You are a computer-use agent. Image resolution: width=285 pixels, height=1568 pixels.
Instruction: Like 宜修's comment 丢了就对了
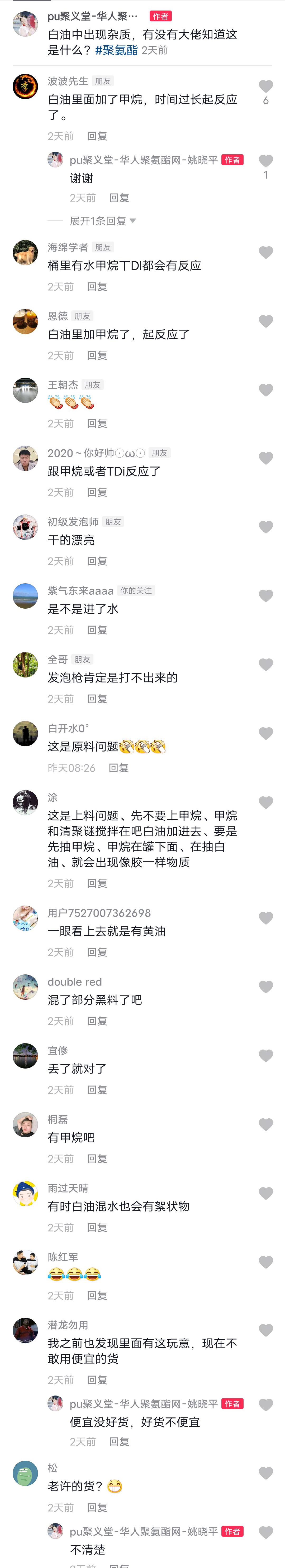coord(265,1055)
